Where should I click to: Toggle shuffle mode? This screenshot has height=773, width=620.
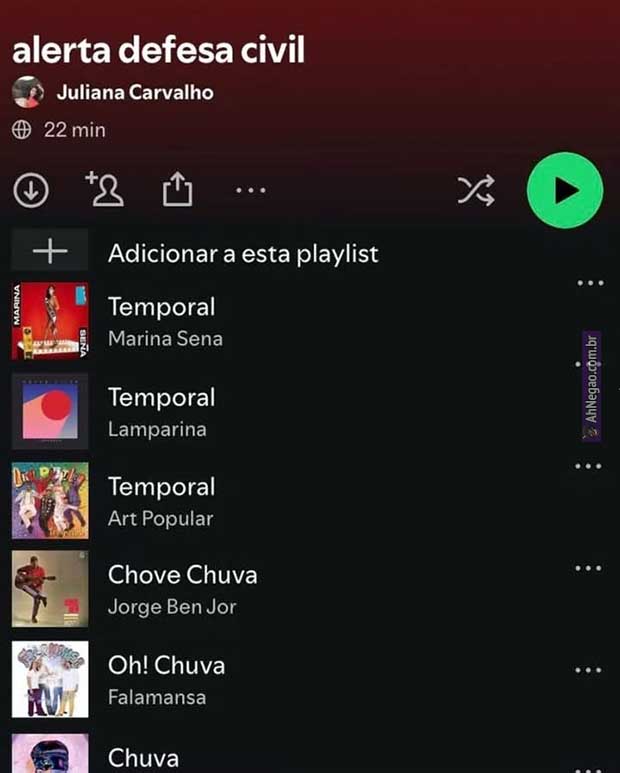coord(476,190)
